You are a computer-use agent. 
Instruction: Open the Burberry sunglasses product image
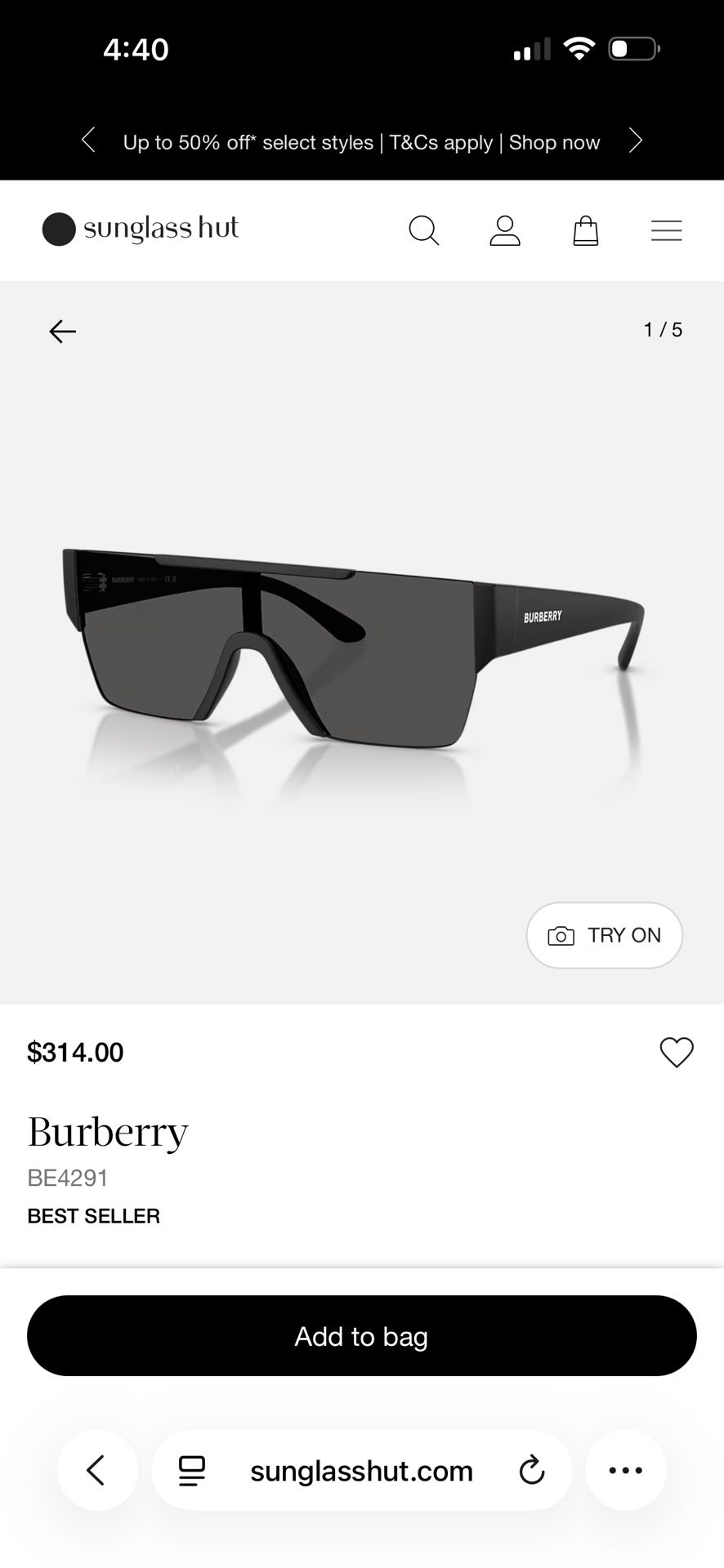coord(353,645)
